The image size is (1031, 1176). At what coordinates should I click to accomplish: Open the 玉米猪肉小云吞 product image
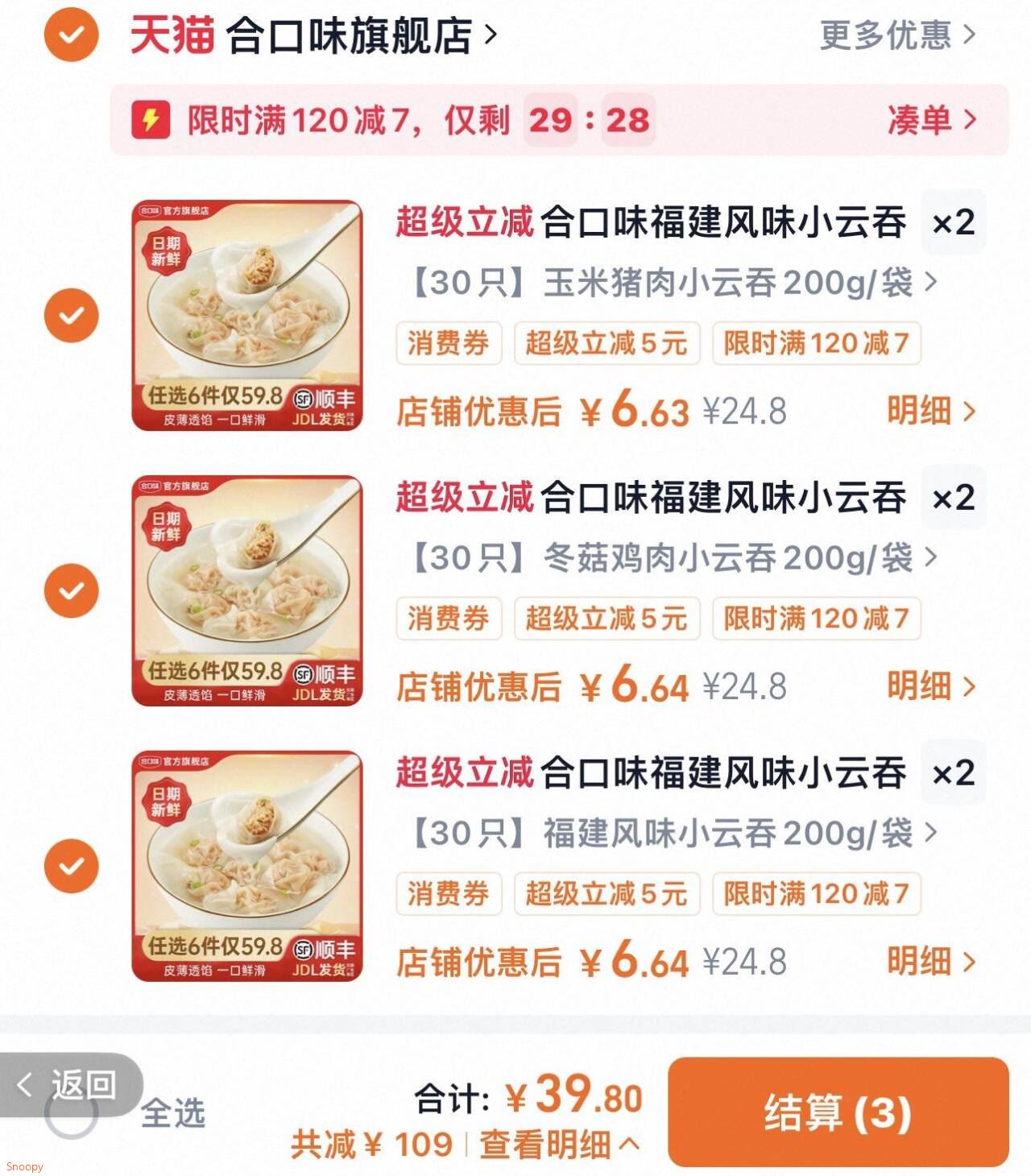[247, 315]
